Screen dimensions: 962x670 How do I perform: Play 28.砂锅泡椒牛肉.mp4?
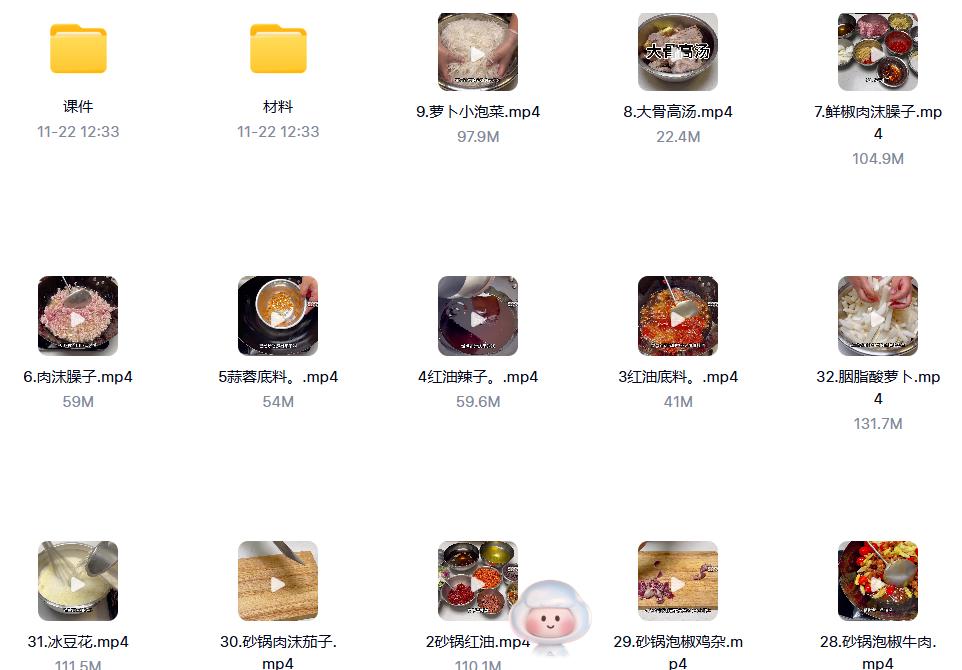click(x=878, y=581)
